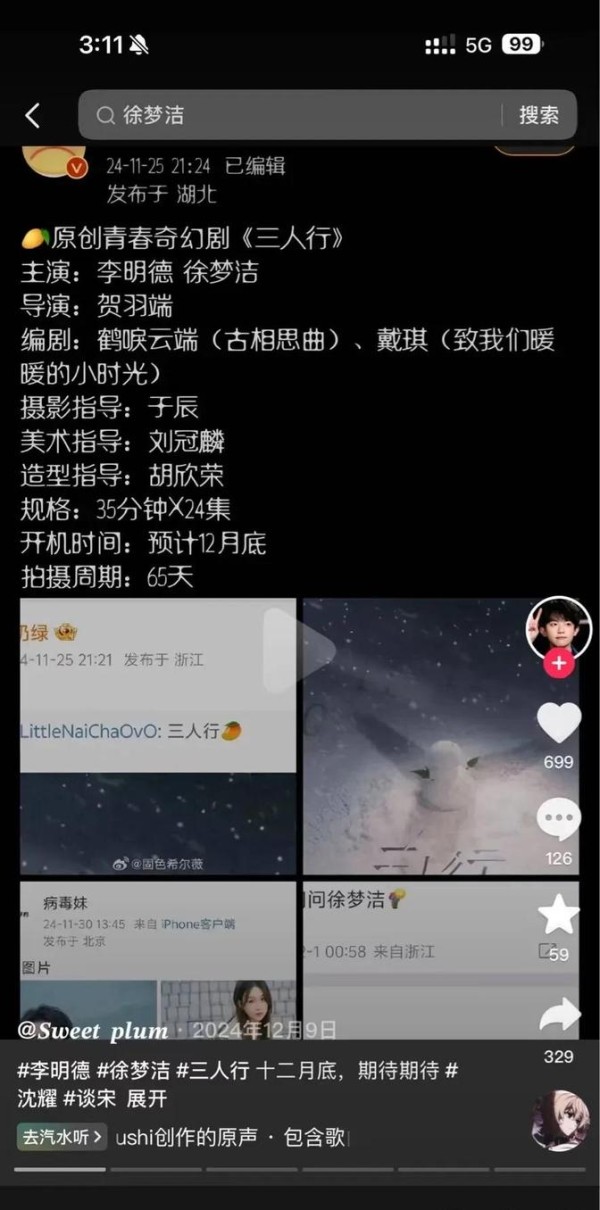Tap the 去汽水听 music chip
The width and height of the screenshot is (600, 1210).
coord(61,1137)
